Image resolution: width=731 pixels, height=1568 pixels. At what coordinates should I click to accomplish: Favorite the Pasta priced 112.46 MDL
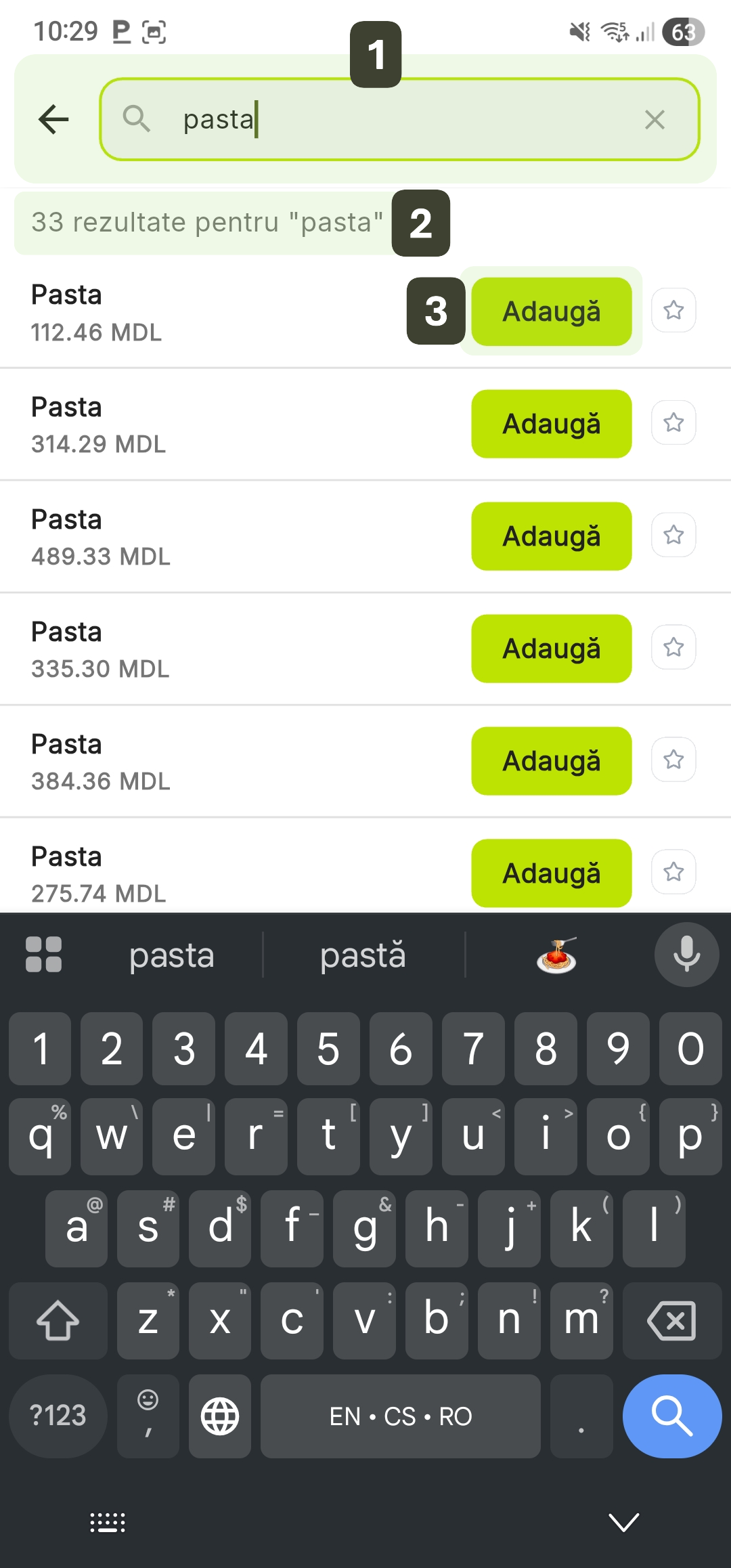[x=673, y=311]
